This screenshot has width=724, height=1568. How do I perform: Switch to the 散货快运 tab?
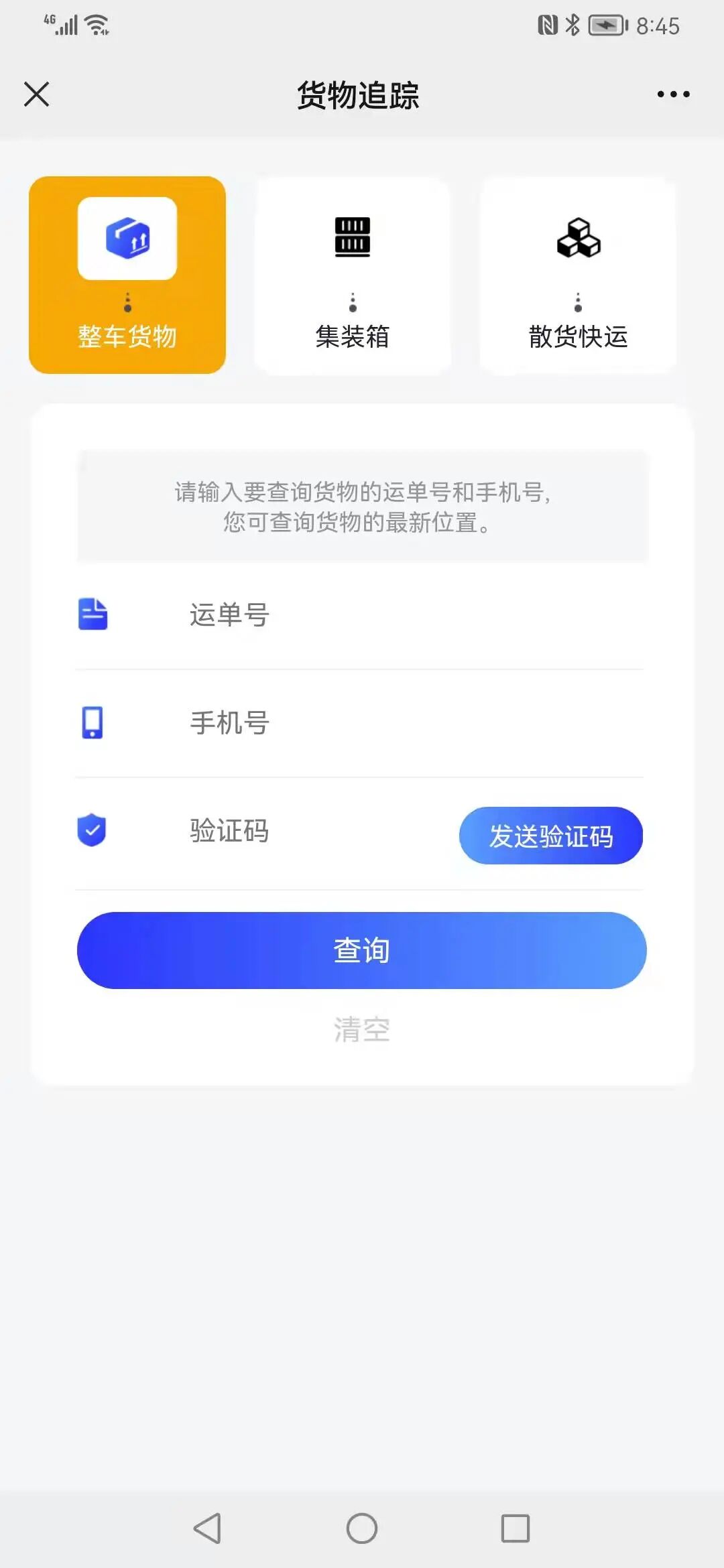[x=578, y=275]
